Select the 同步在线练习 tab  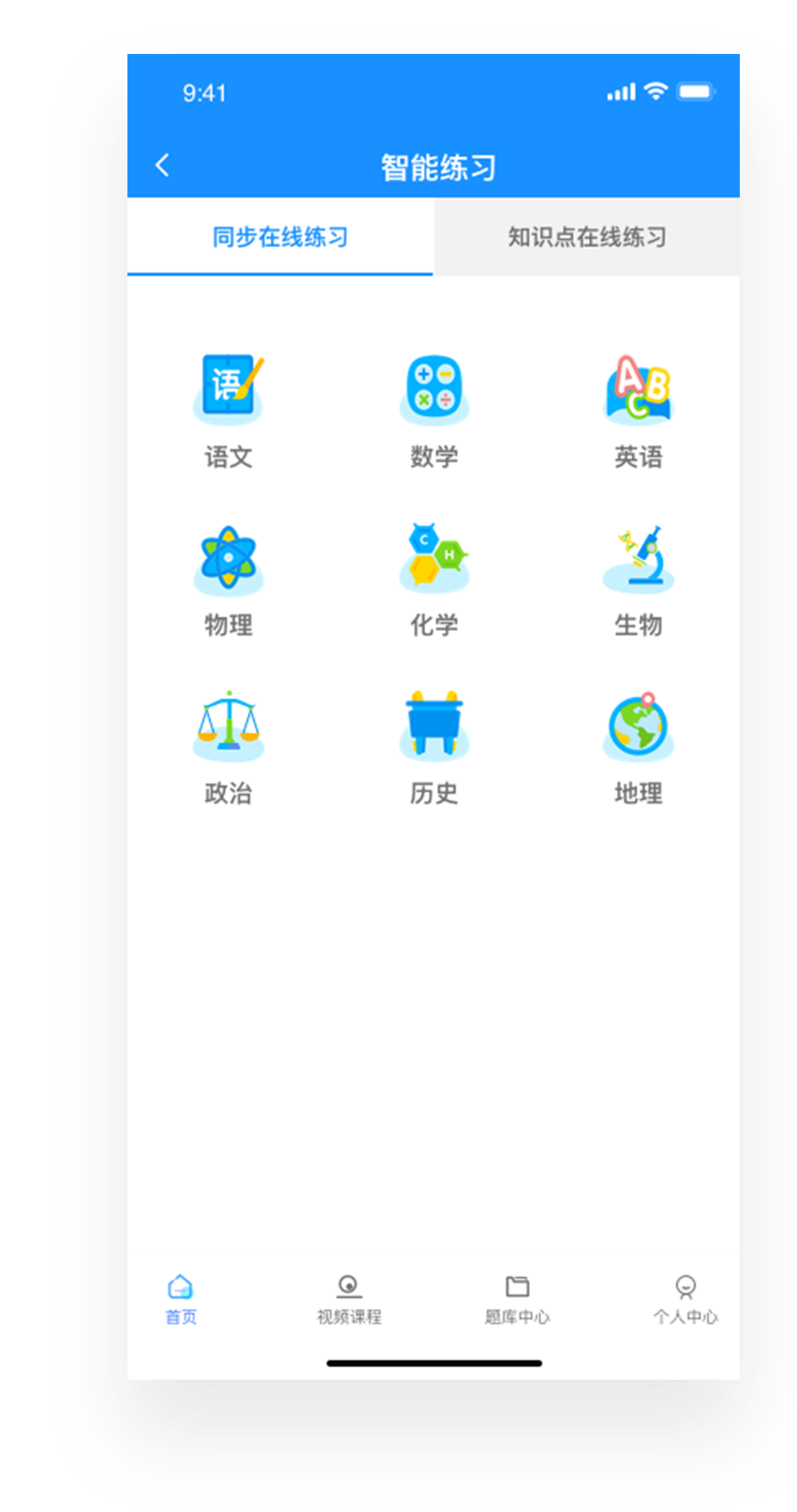[x=280, y=238]
